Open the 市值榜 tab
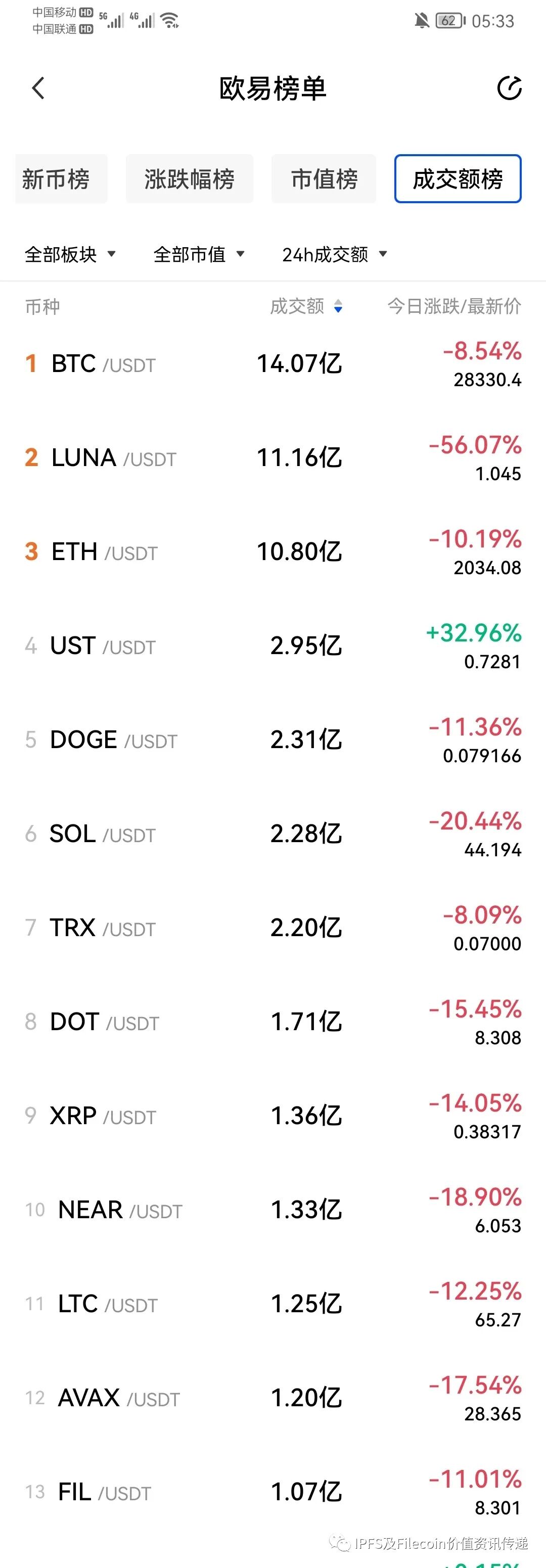 324,179
